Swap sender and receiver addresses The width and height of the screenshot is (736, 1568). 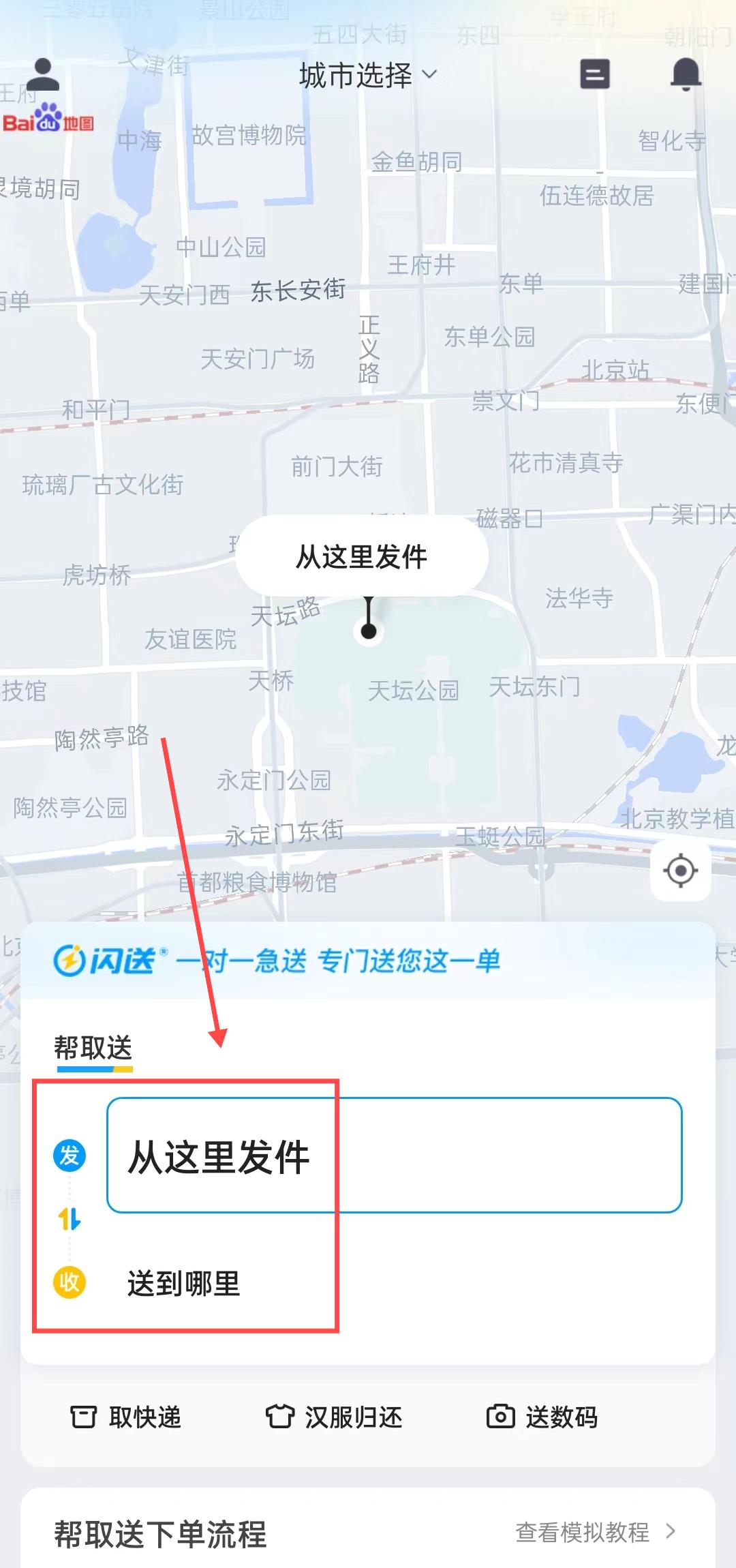click(70, 1219)
